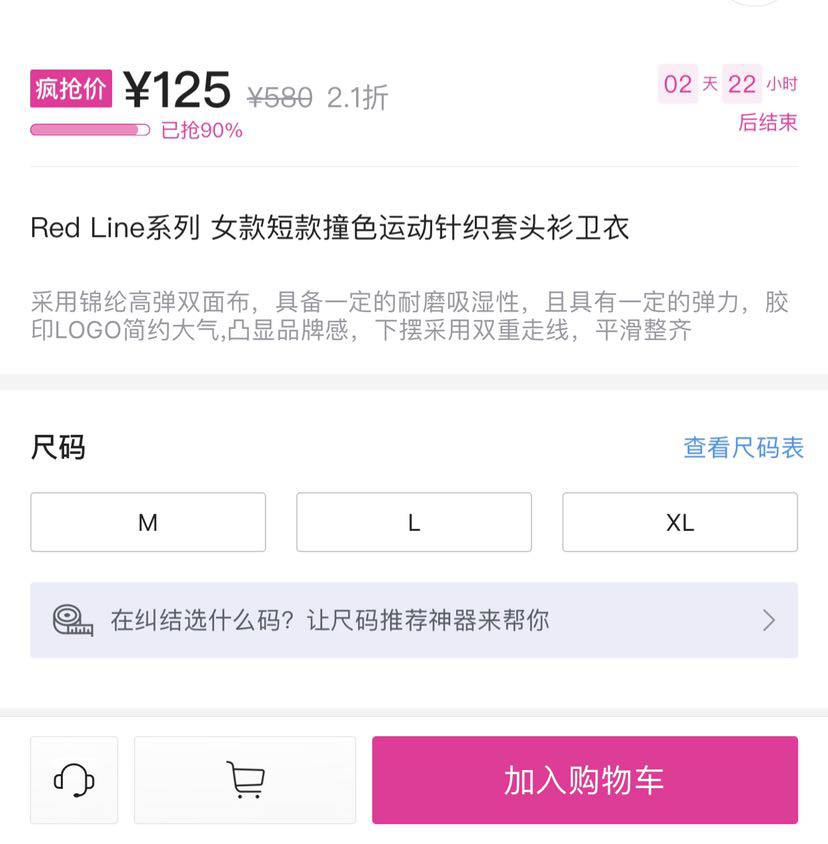Tap the Red Line product title
The width and height of the screenshot is (828, 844).
point(329,227)
